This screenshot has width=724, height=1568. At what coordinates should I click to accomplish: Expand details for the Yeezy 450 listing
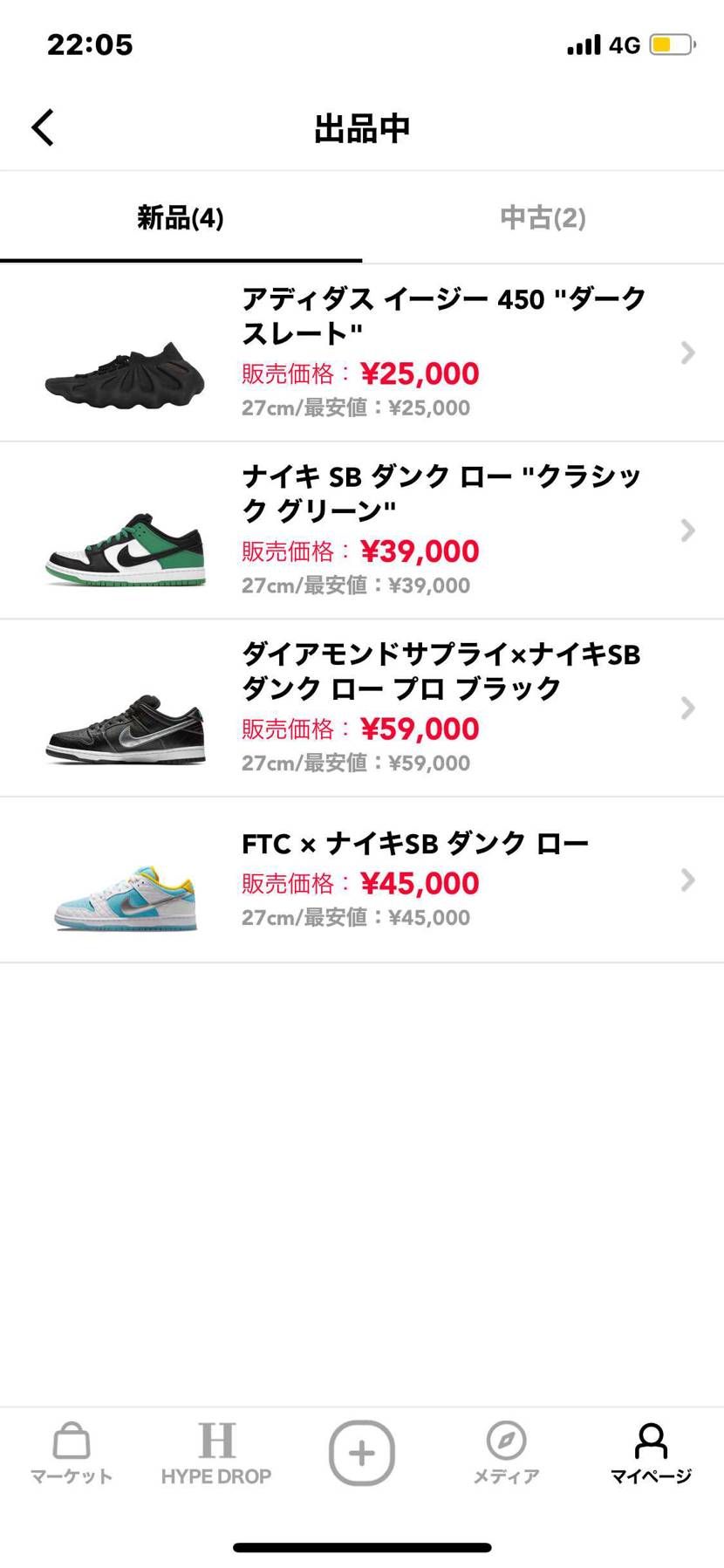click(687, 353)
